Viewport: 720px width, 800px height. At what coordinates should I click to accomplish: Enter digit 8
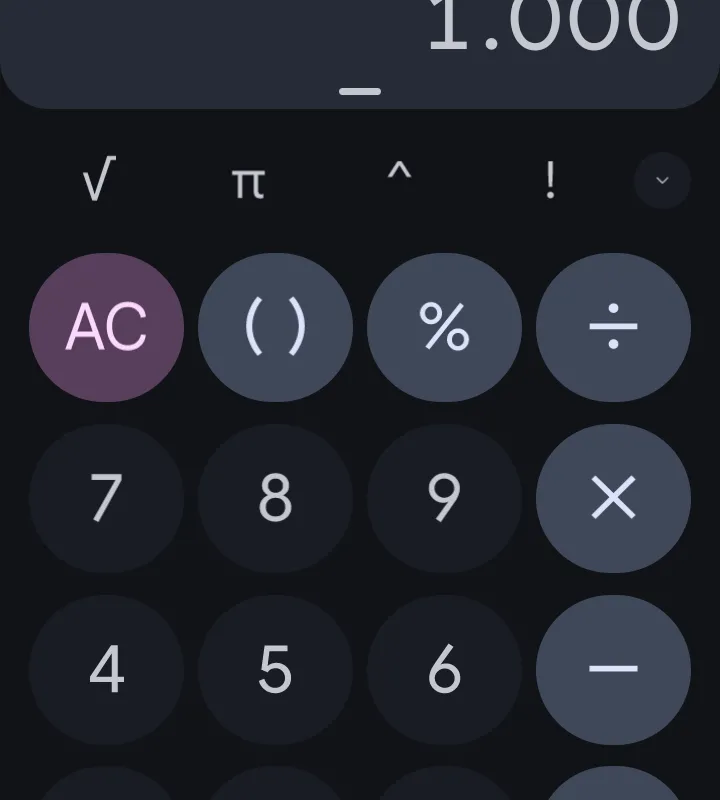[x=275, y=498]
